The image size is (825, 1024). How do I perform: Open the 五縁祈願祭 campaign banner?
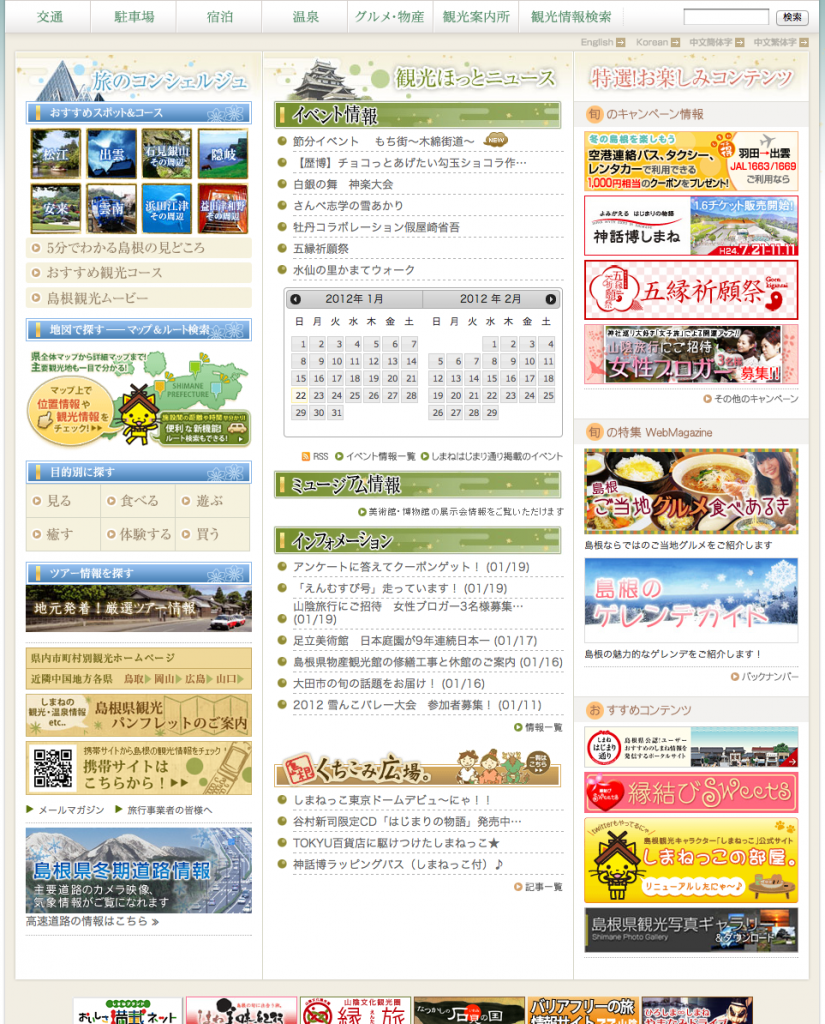pyautogui.click(x=691, y=289)
